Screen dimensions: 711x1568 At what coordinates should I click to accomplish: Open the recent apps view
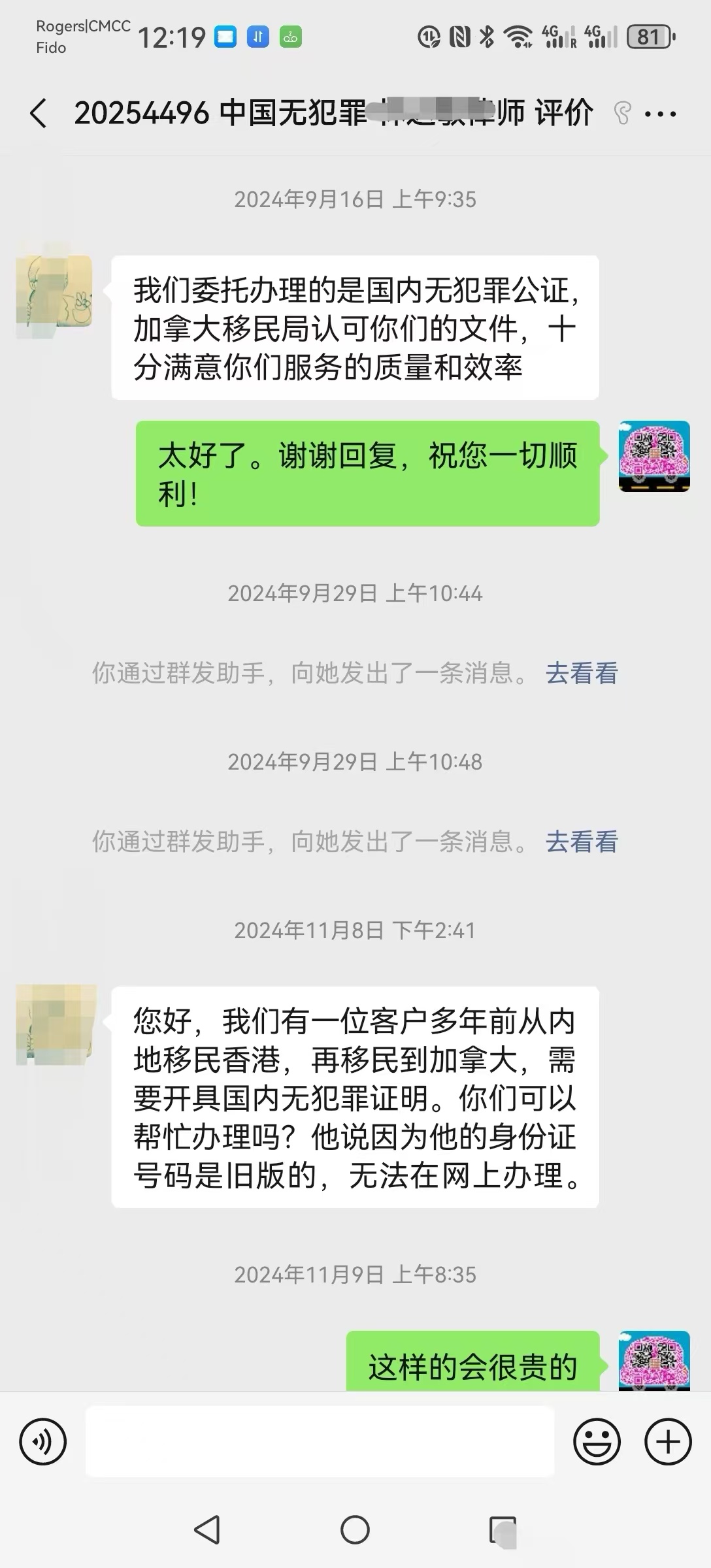[503, 1530]
